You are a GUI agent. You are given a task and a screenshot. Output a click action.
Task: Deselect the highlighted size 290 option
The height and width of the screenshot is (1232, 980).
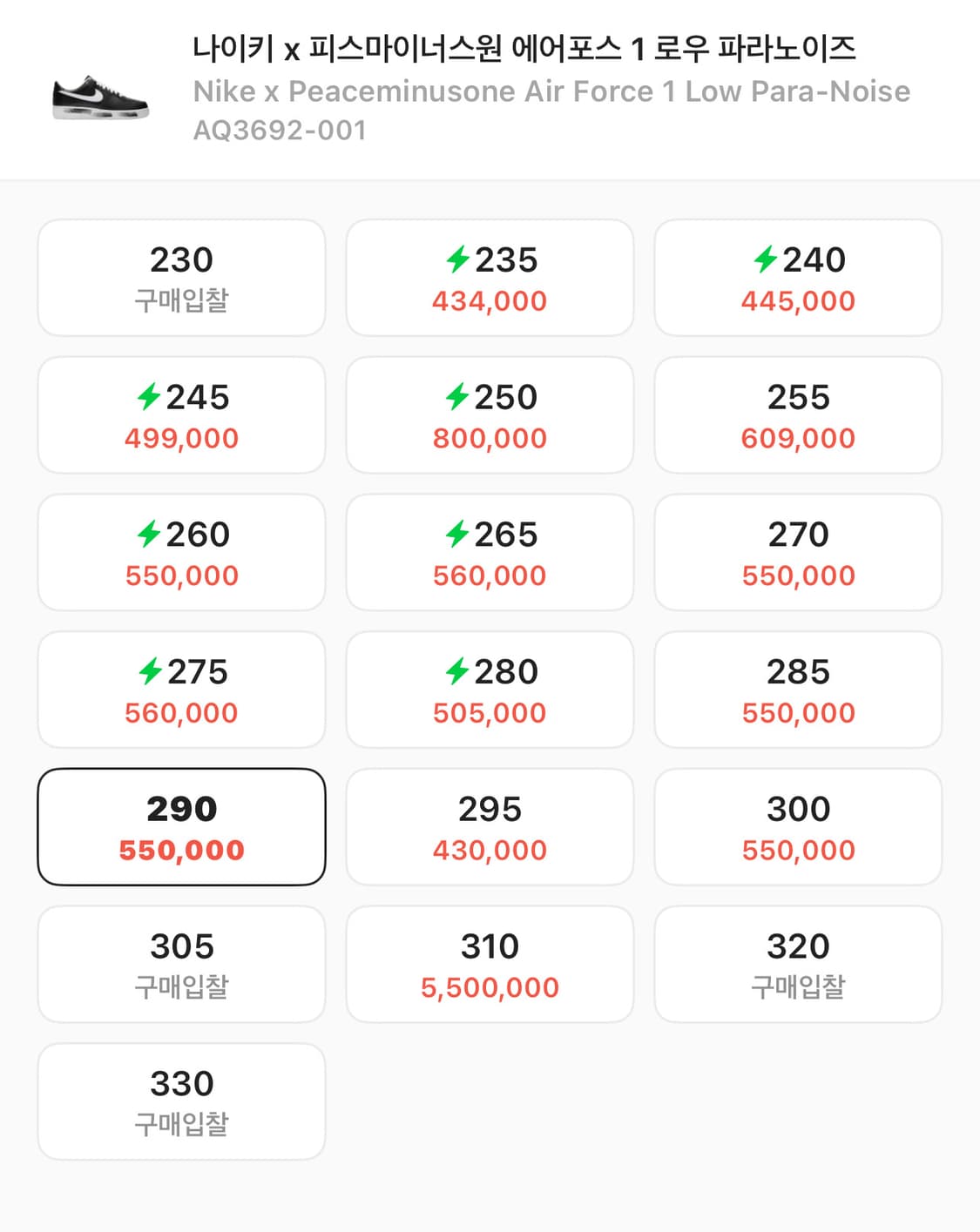tap(180, 826)
